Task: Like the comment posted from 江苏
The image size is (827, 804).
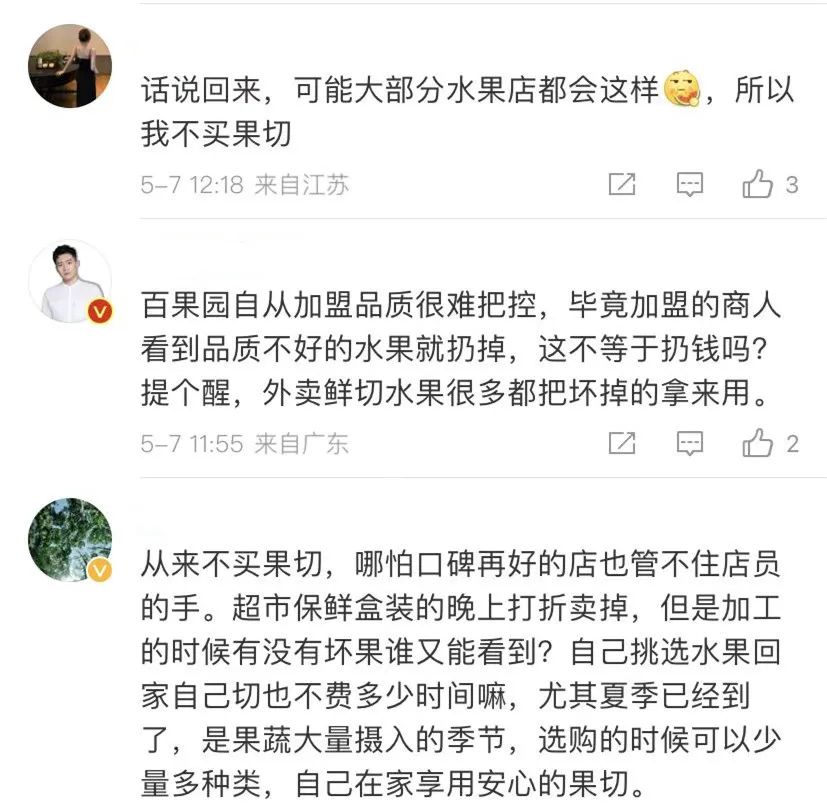Action: point(758,185)
